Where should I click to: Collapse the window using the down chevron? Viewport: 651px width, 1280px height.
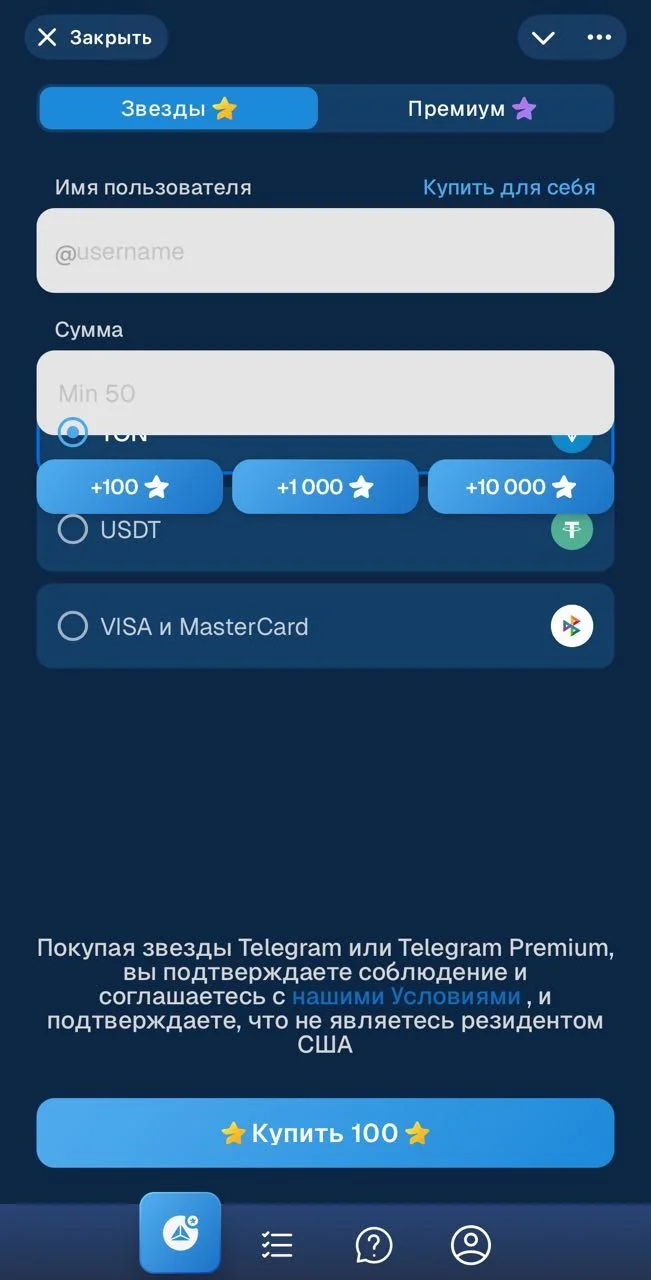click(543, 38)
